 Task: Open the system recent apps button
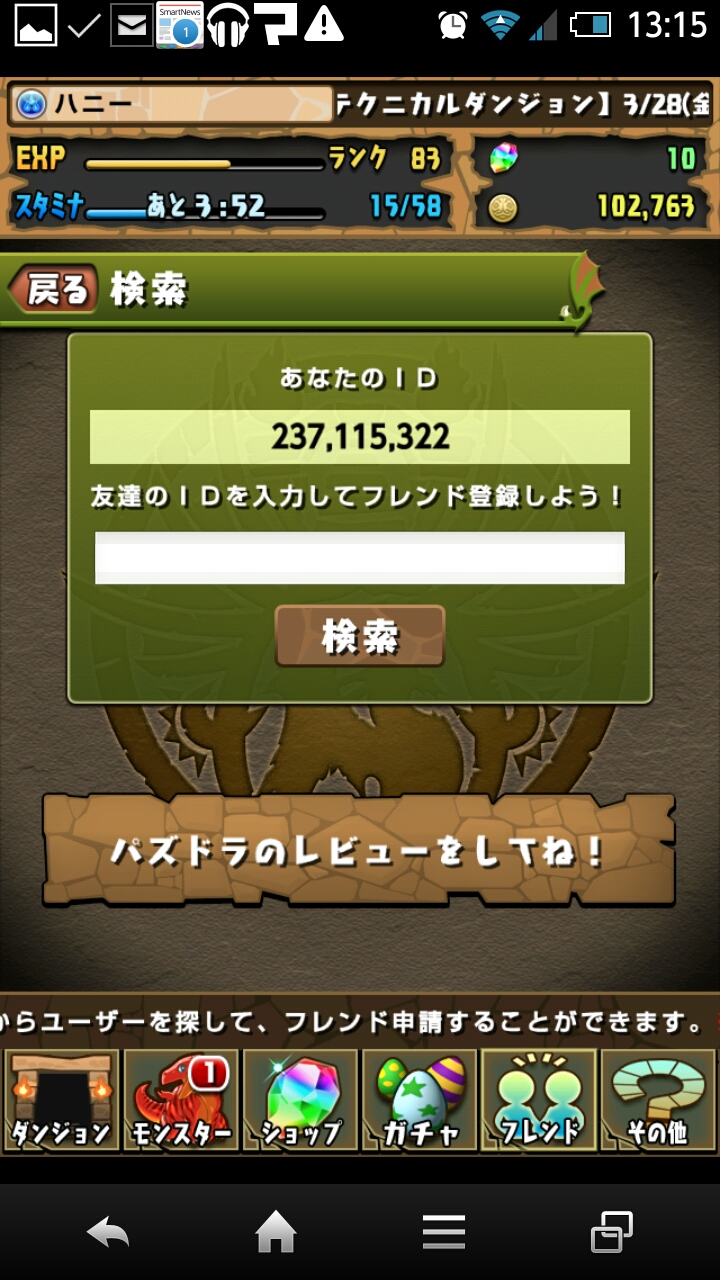pyautogui.click(x=611, y=1233)
